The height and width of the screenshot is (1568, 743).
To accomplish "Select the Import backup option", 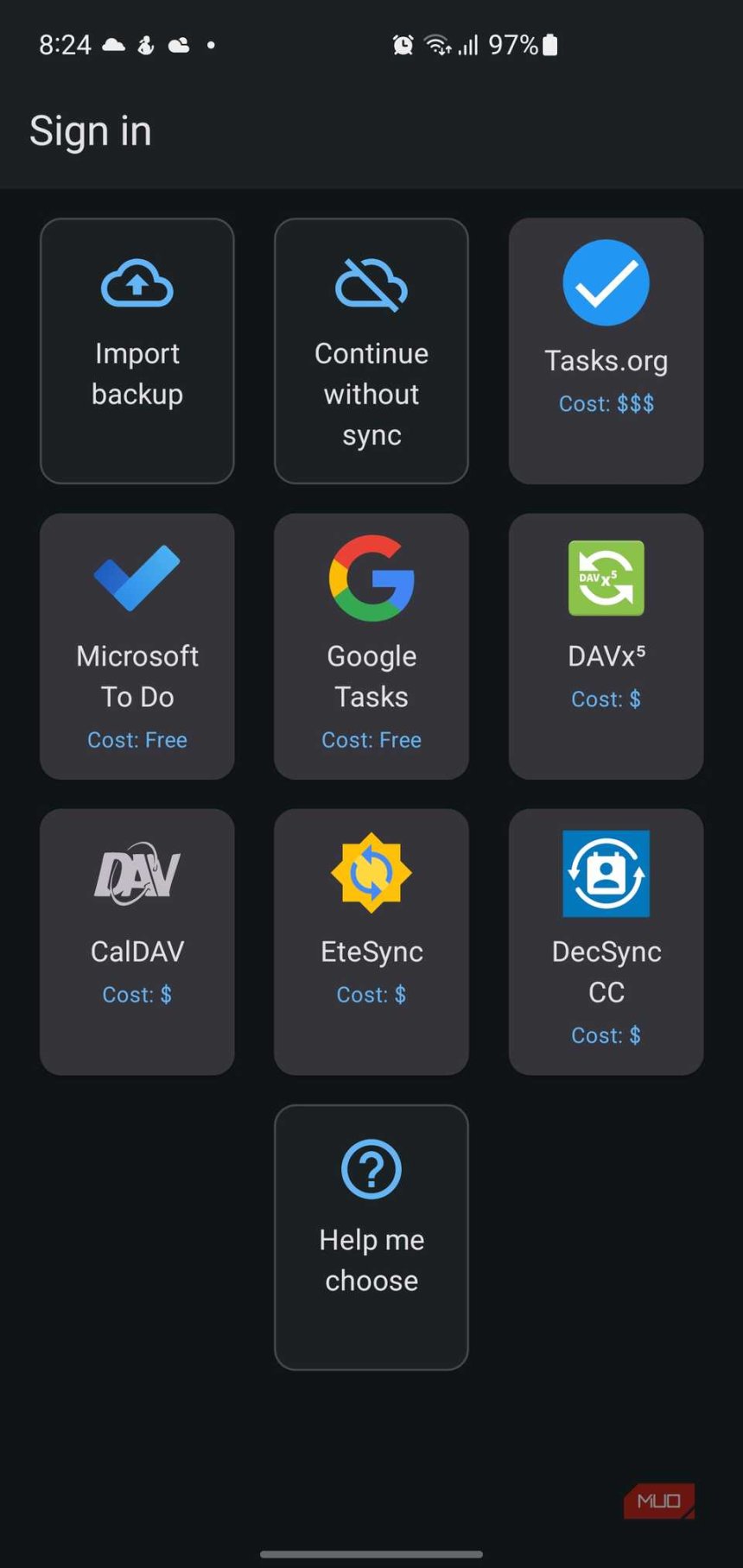I will pyautogui.click(x=137, y=351).
